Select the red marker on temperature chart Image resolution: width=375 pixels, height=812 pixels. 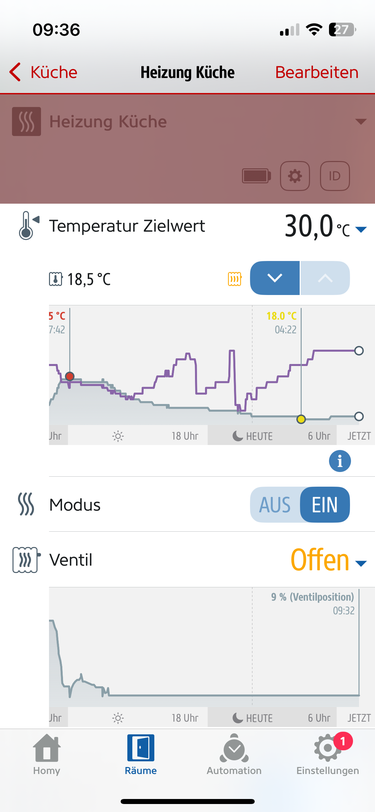[x=70, y=376]
